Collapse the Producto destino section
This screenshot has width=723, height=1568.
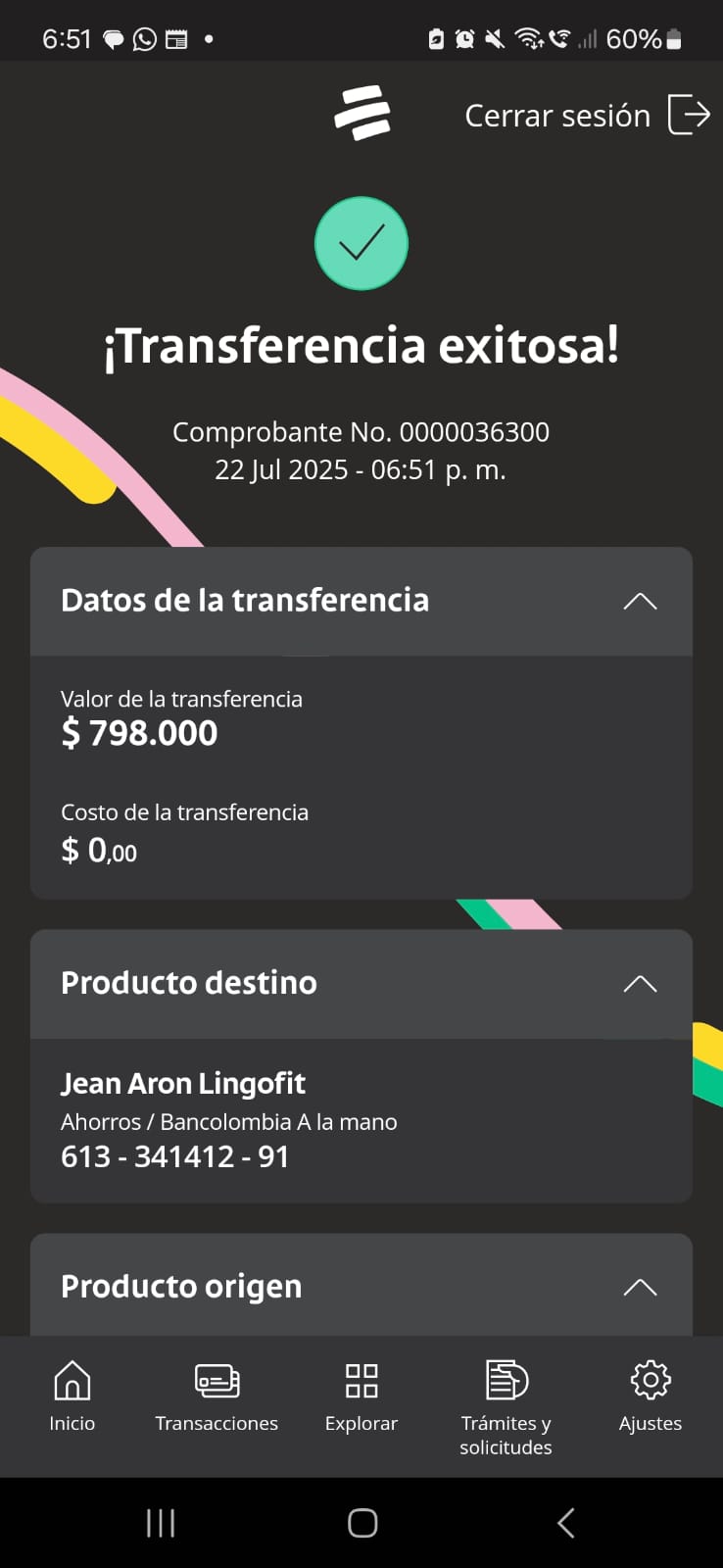click(x=640, y=983)
